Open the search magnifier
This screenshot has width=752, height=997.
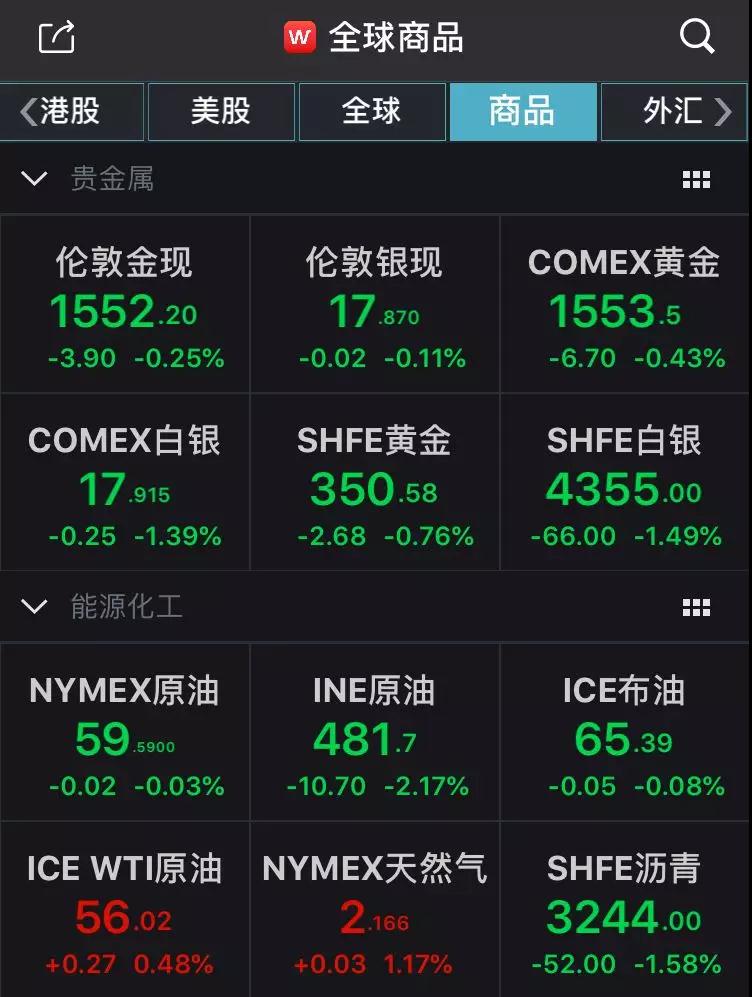pyautogui.click(x=696, y=37)
